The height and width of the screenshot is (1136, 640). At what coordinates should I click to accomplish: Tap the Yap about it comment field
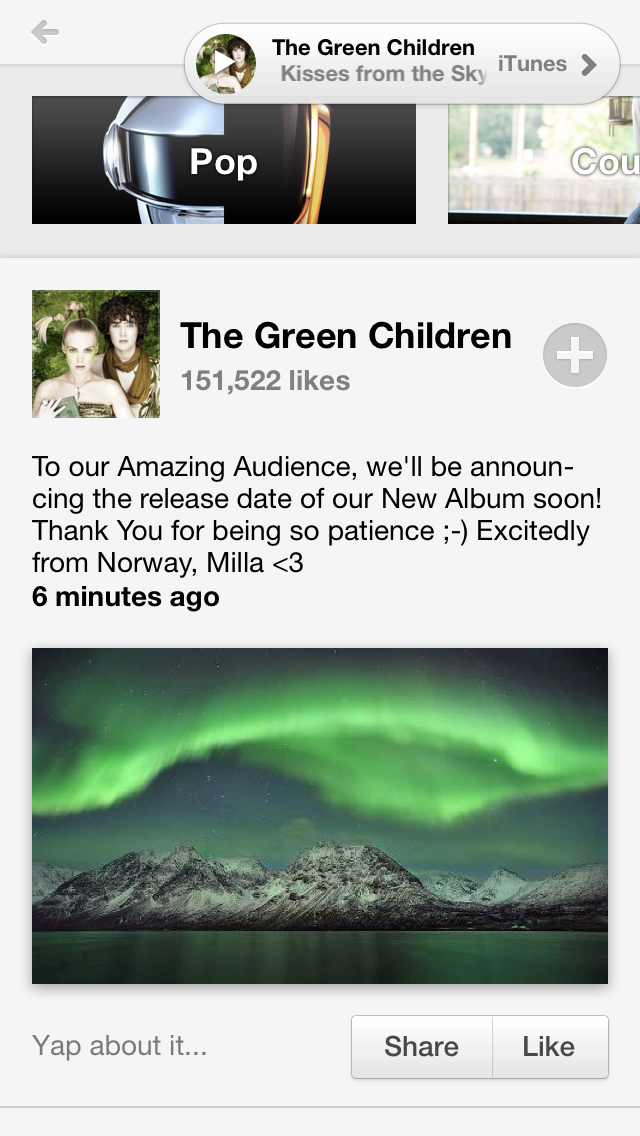120,1046
